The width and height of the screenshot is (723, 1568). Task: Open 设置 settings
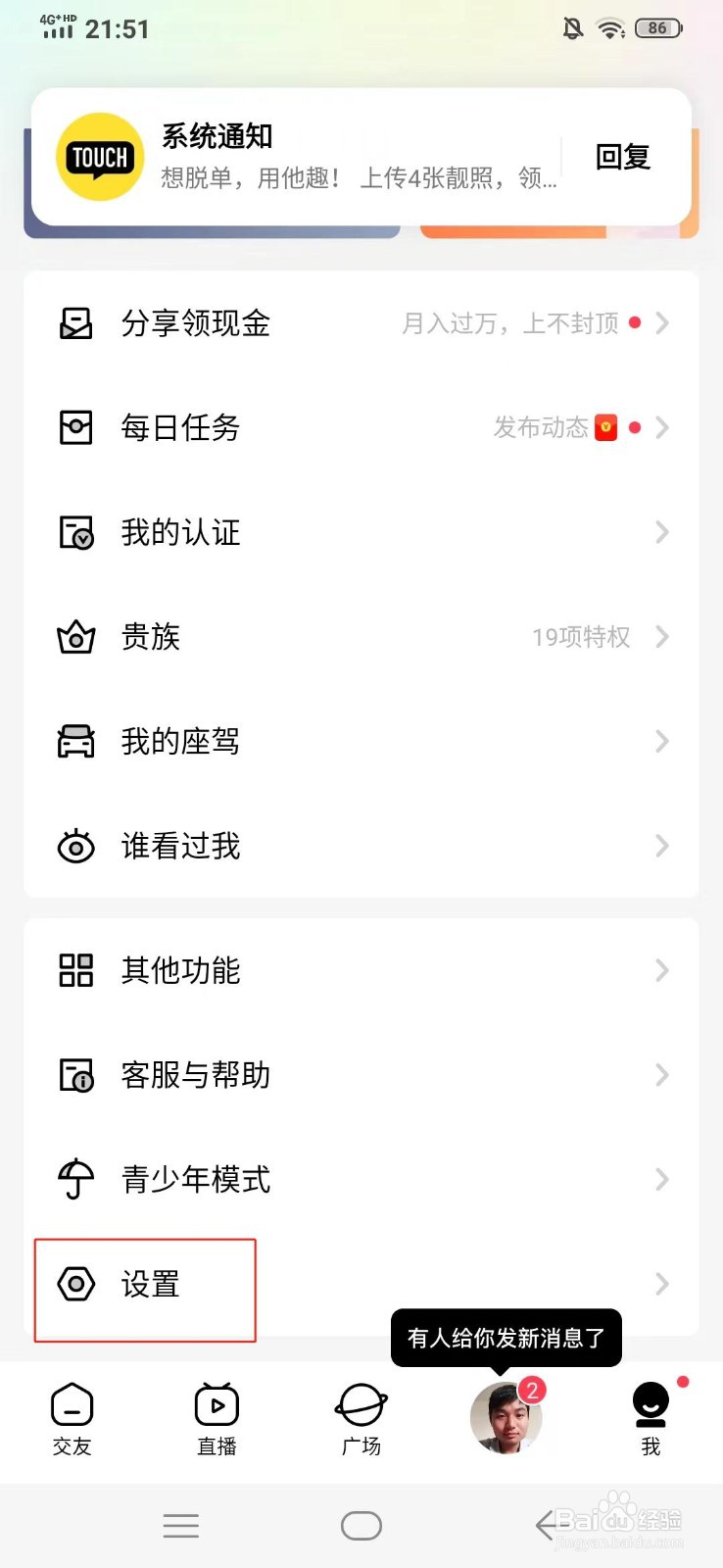click(149, 1286)
